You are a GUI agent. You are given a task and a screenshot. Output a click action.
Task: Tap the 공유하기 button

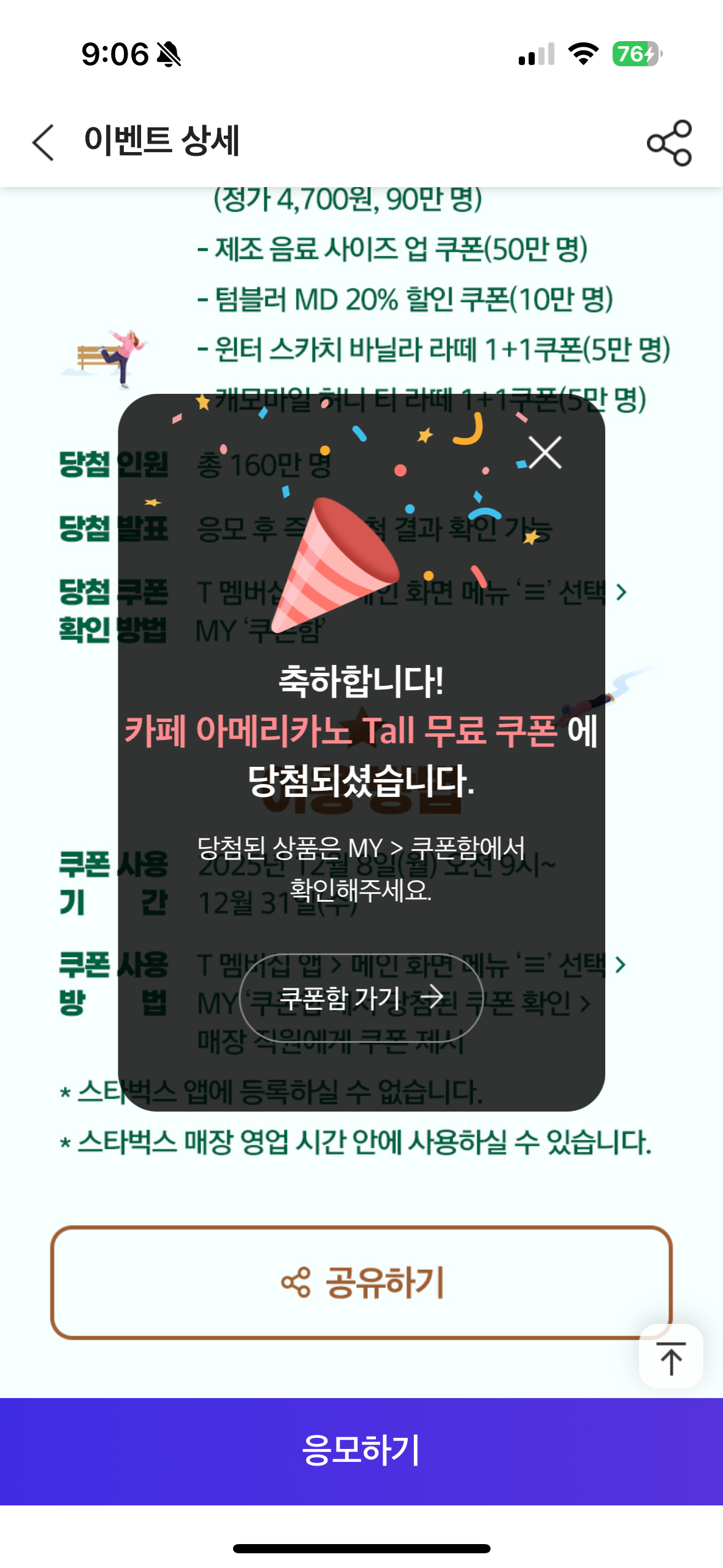click(x=361, y=1282)
